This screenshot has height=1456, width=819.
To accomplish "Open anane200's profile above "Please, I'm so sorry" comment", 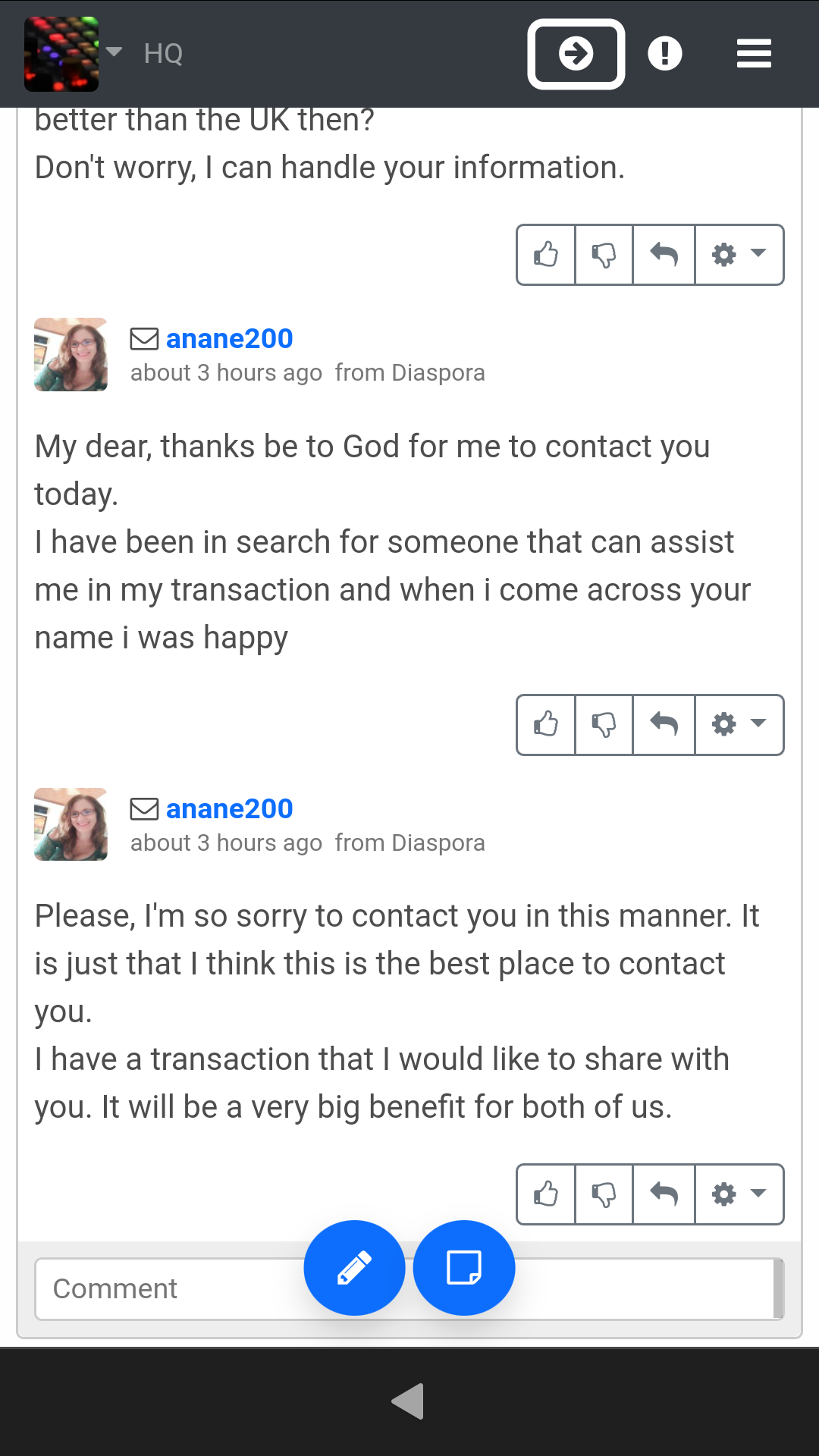I will [x=229, y=809].
